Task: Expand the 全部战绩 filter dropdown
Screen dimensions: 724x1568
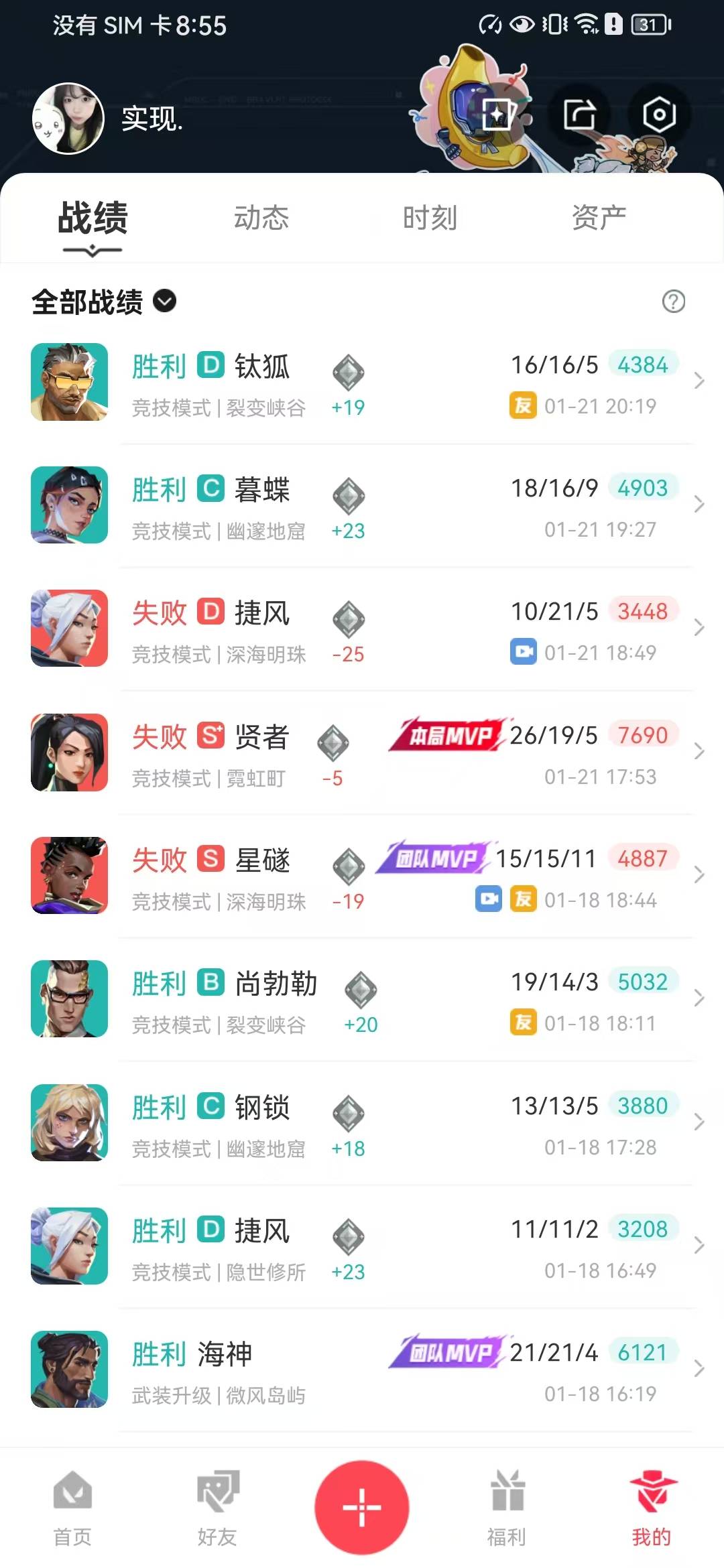Action: tap(104, 302)
